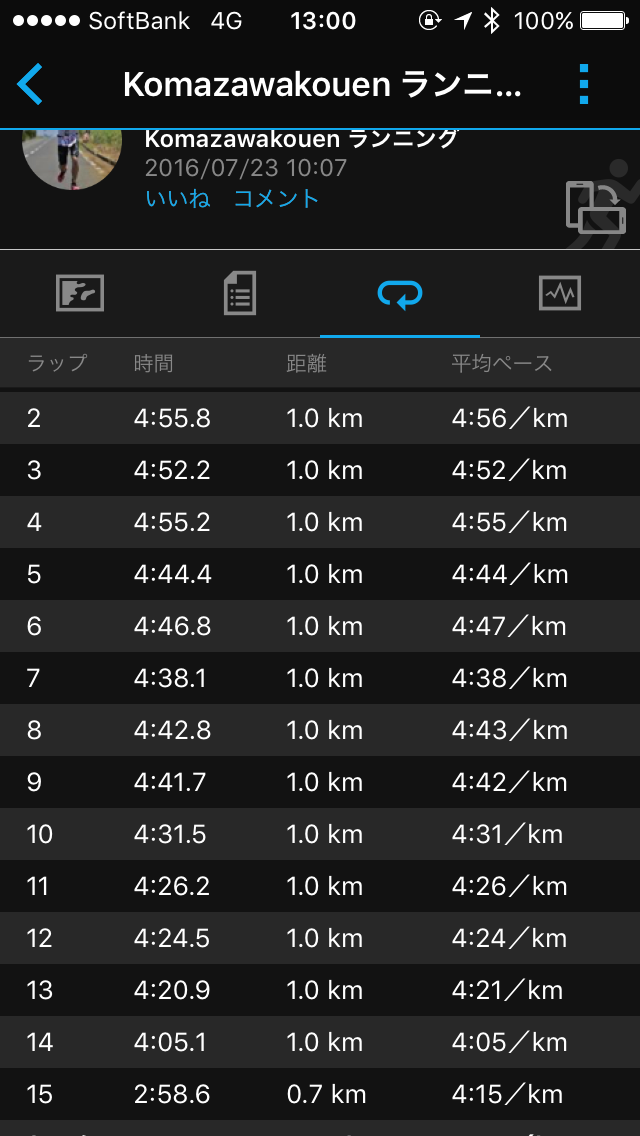Select the laps tab
This screenshot has width=640, height=1136.
[400, 294]
